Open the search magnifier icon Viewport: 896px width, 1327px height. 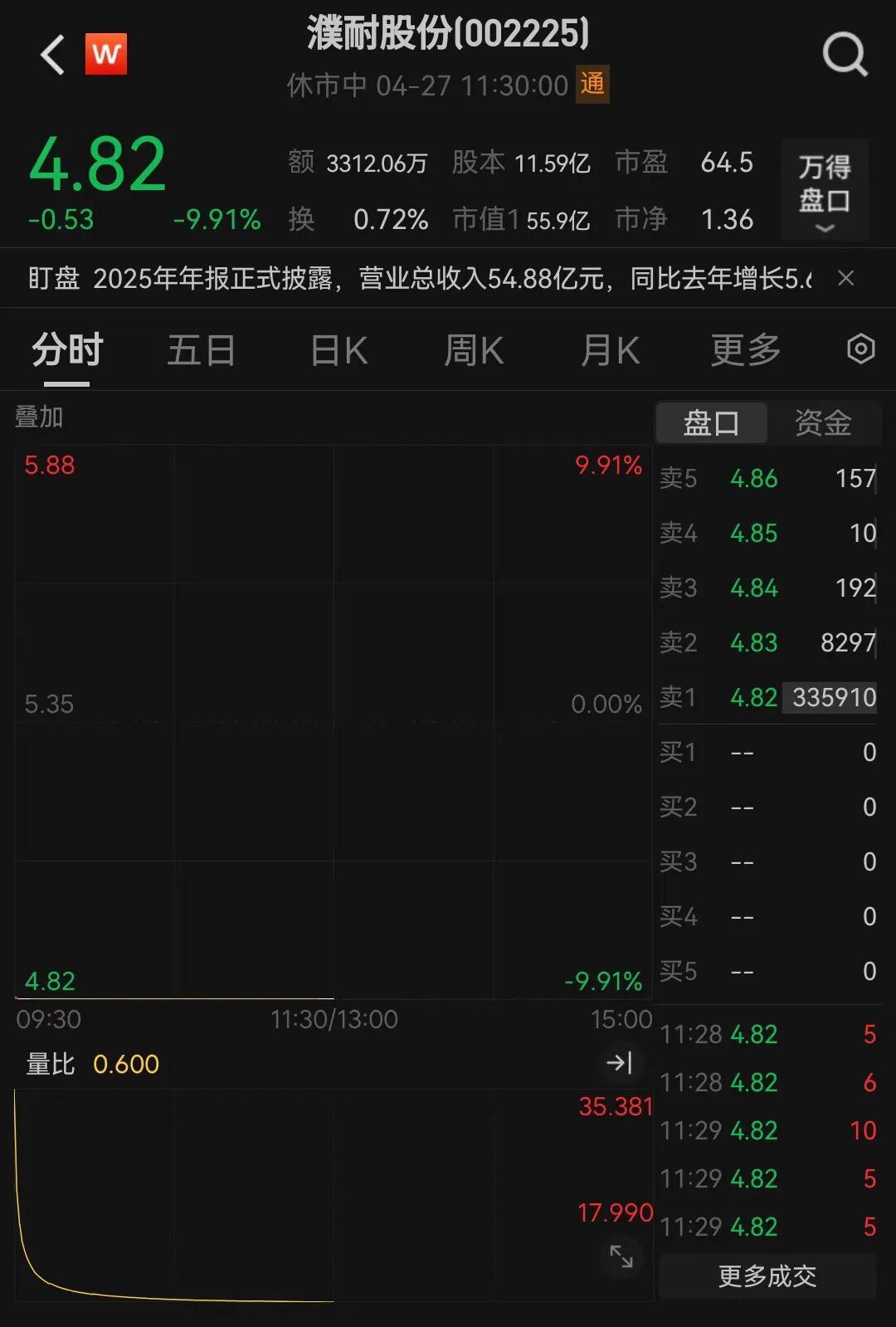845,55
